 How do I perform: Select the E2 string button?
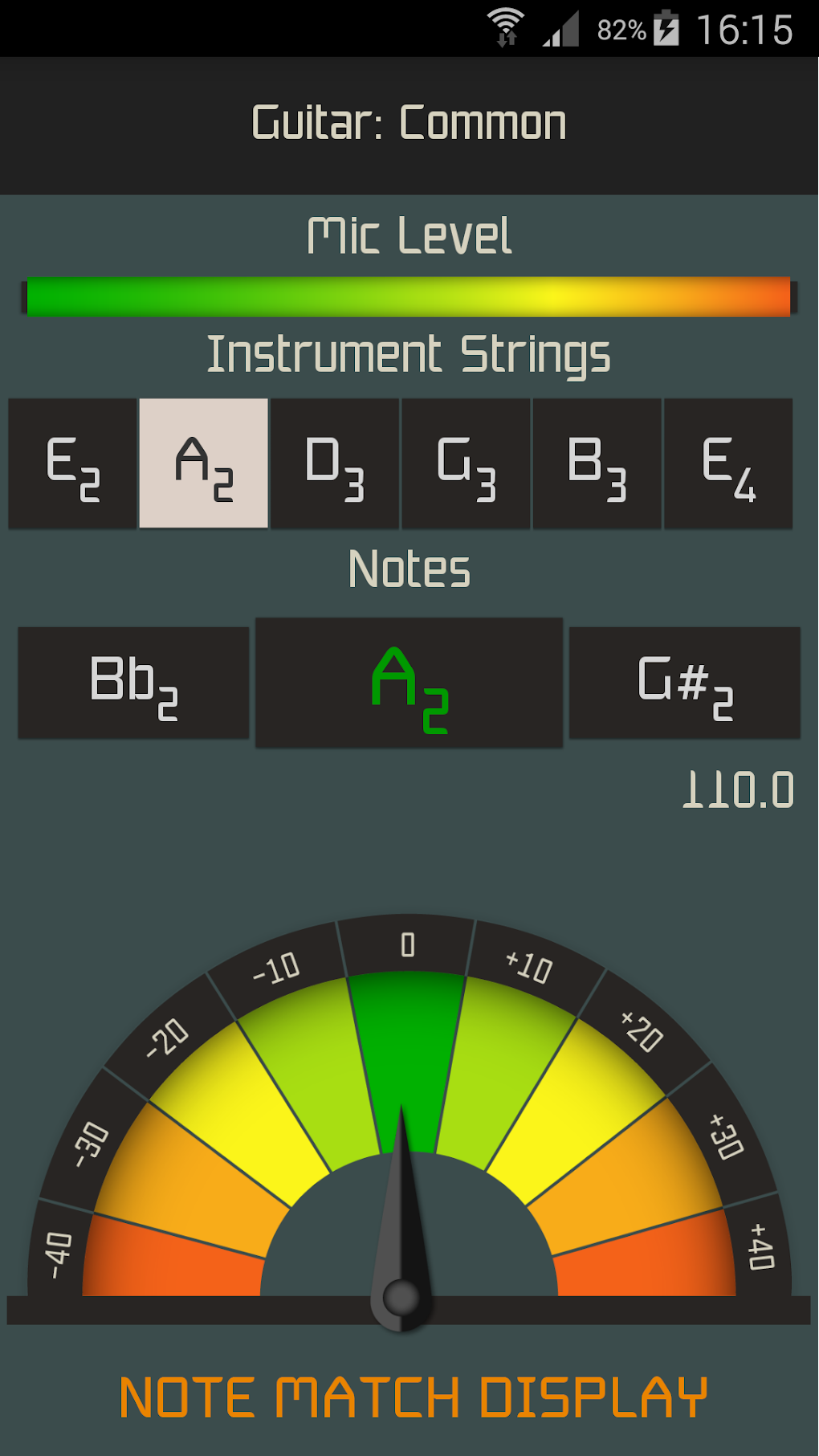coord(72,463)
